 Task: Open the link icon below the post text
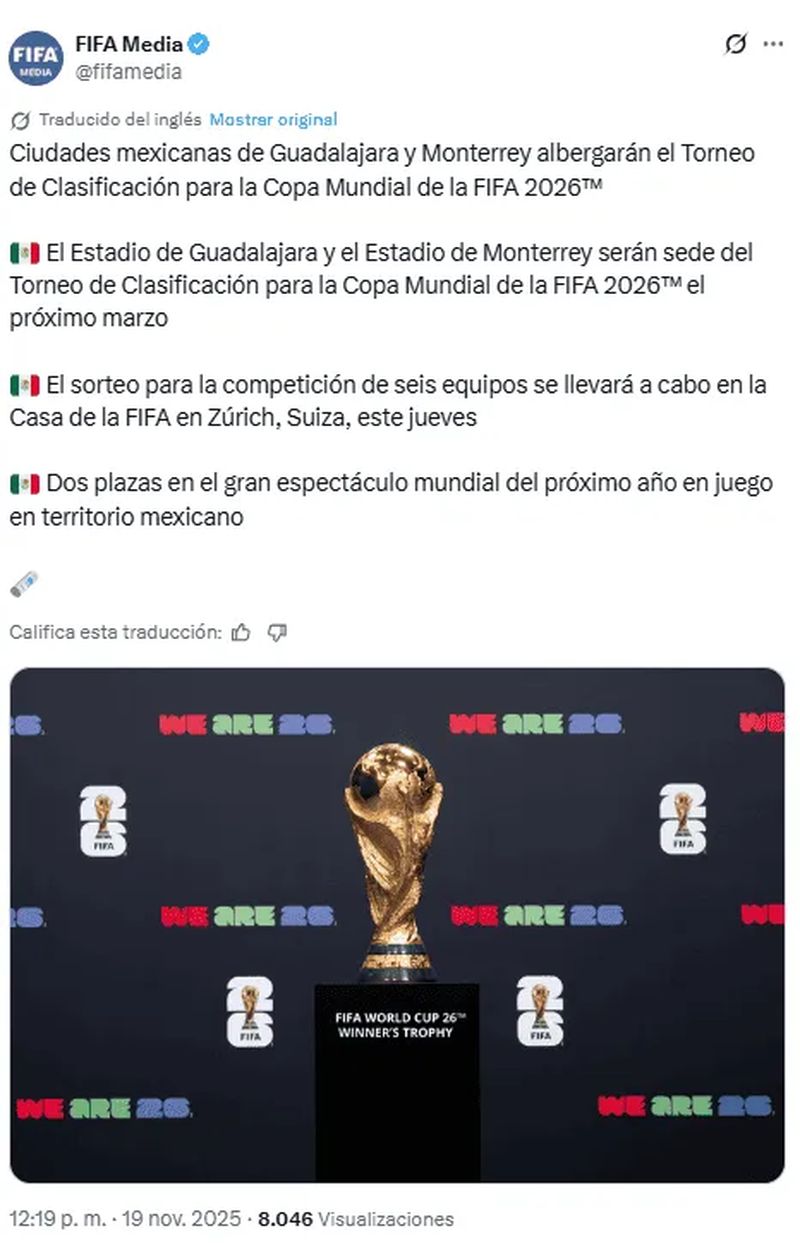24,582
